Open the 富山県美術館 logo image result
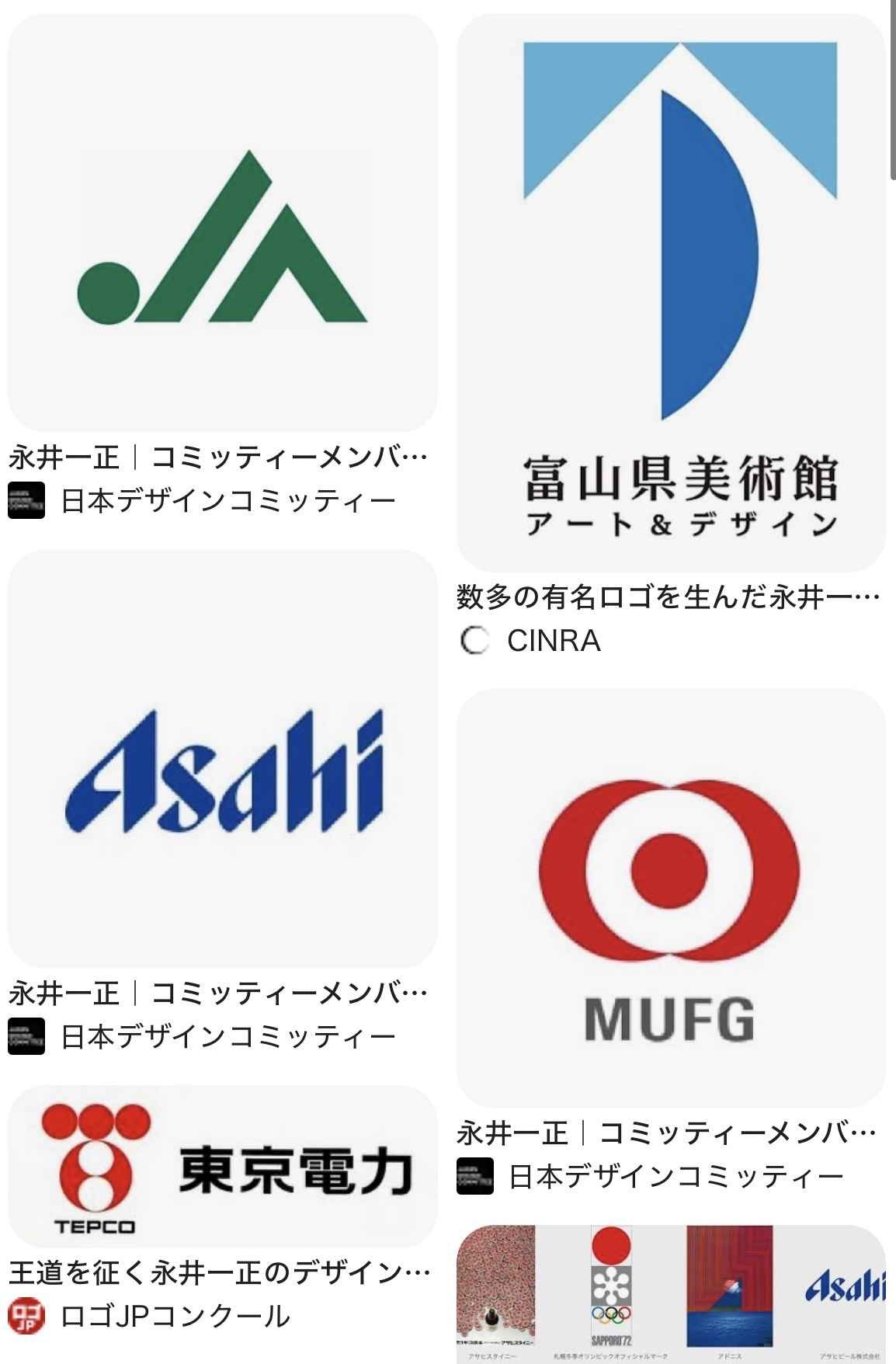Image resolution: width=896 pixels, height=1364 pixels. [x=671, y=291]
